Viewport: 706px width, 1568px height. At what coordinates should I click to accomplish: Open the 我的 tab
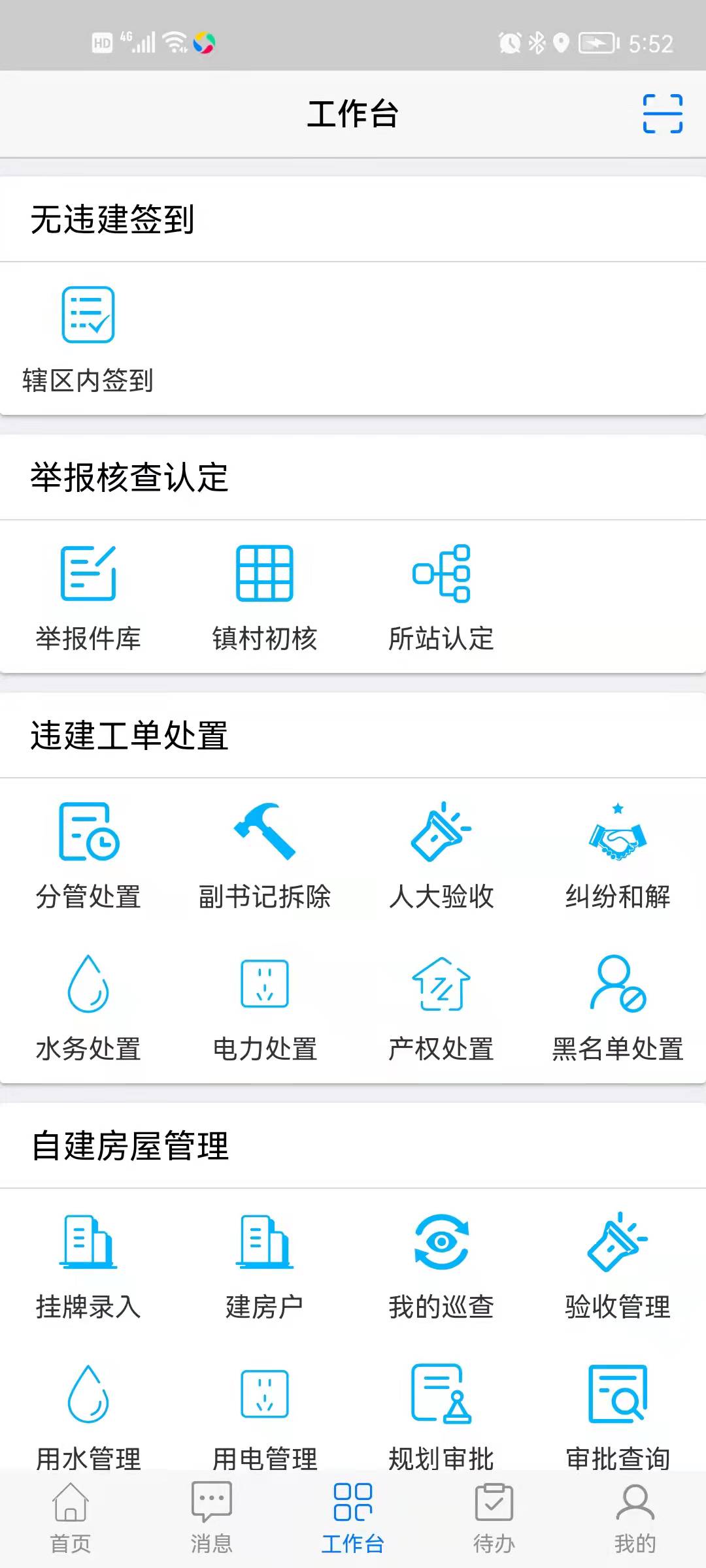click(635, 1518)
